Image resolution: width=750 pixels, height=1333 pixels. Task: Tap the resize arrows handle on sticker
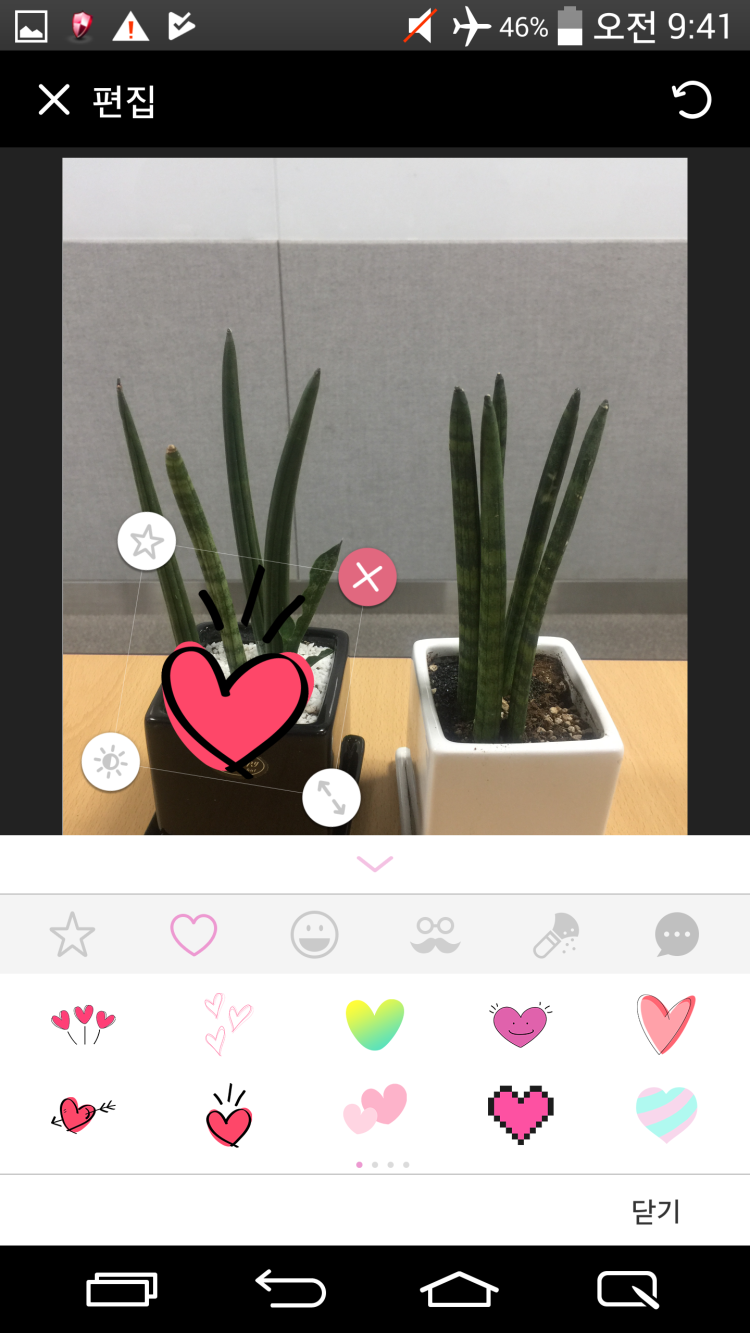pyautogui.click(x=331, y=797)
